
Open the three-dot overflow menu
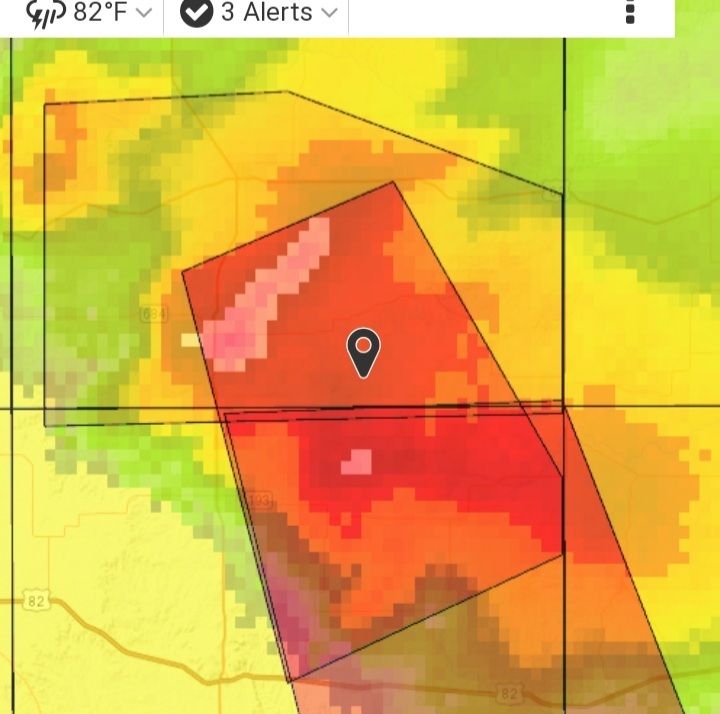point(630,12)
